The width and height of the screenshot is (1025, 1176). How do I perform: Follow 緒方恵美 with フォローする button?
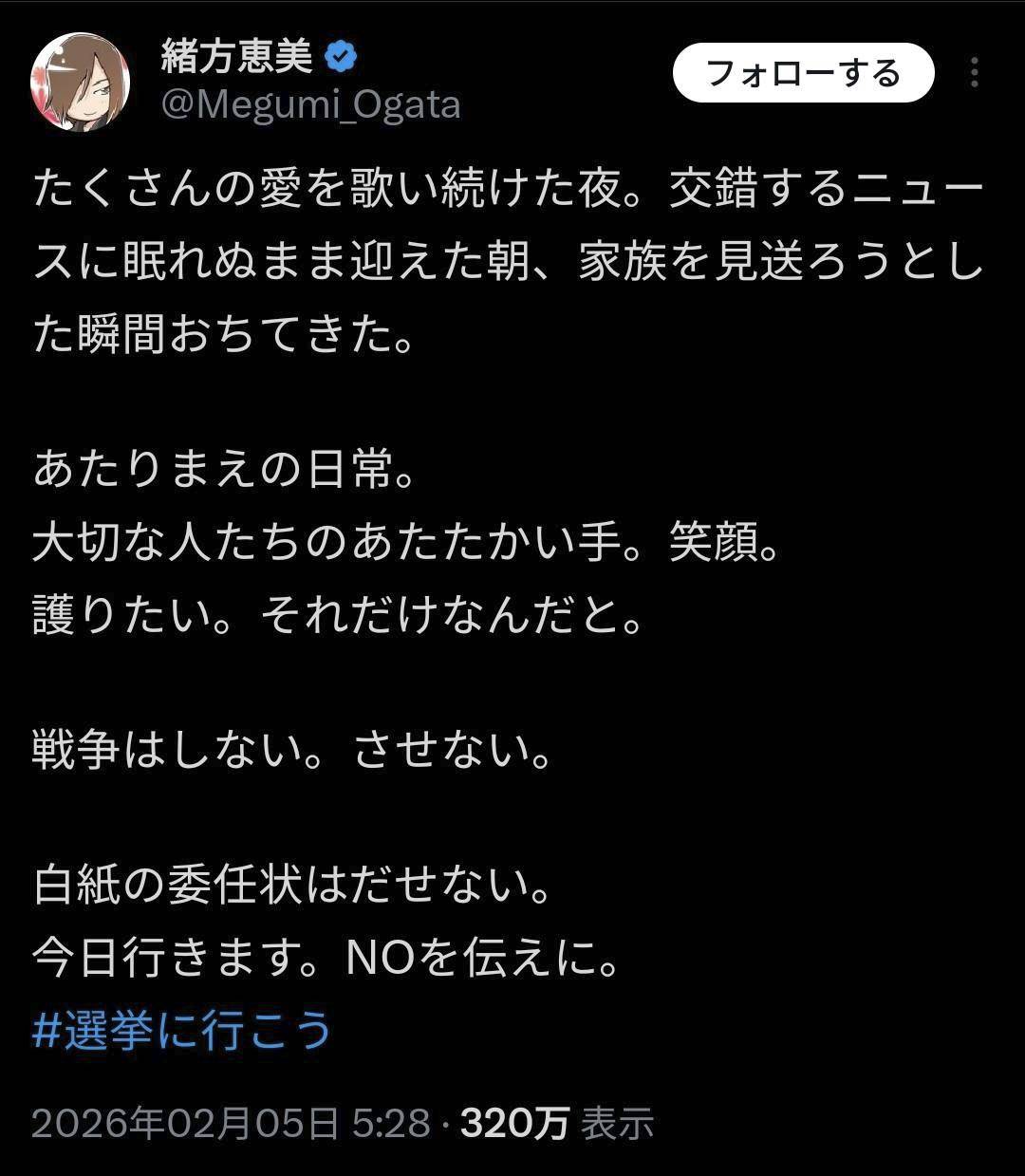click(803, 73)
